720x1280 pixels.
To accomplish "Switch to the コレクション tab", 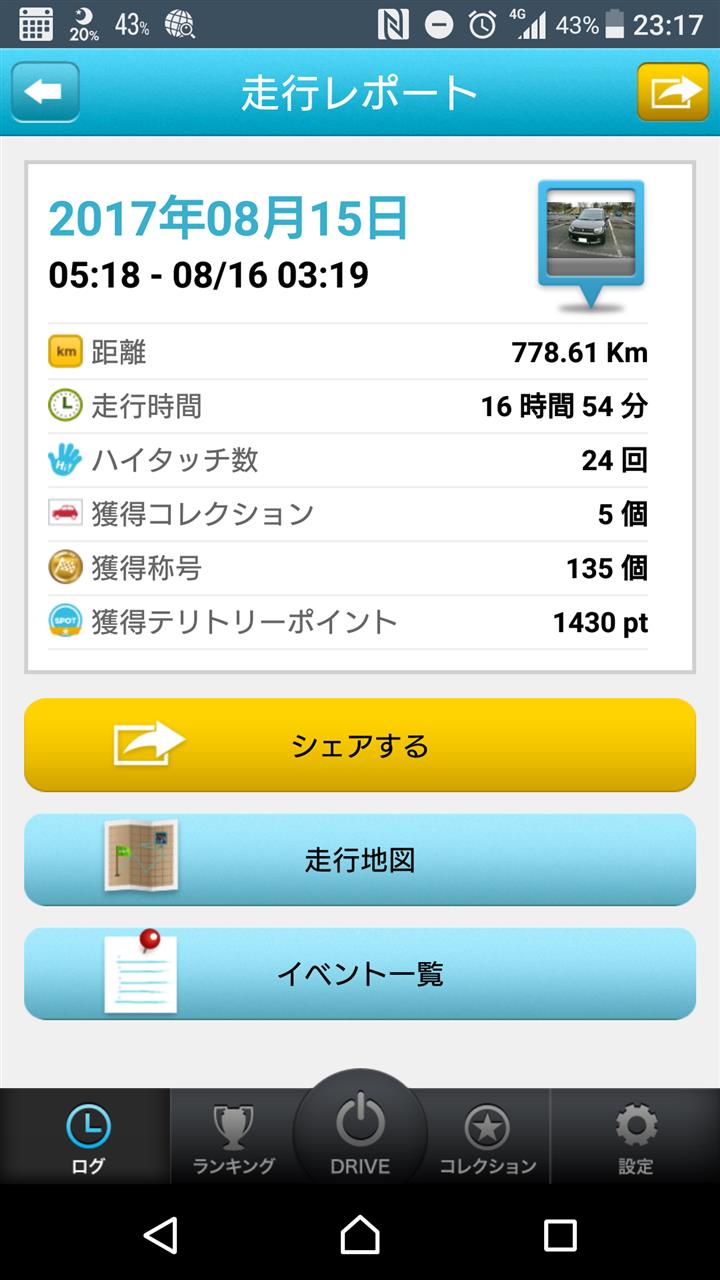I will click(x=488, y=1137).
